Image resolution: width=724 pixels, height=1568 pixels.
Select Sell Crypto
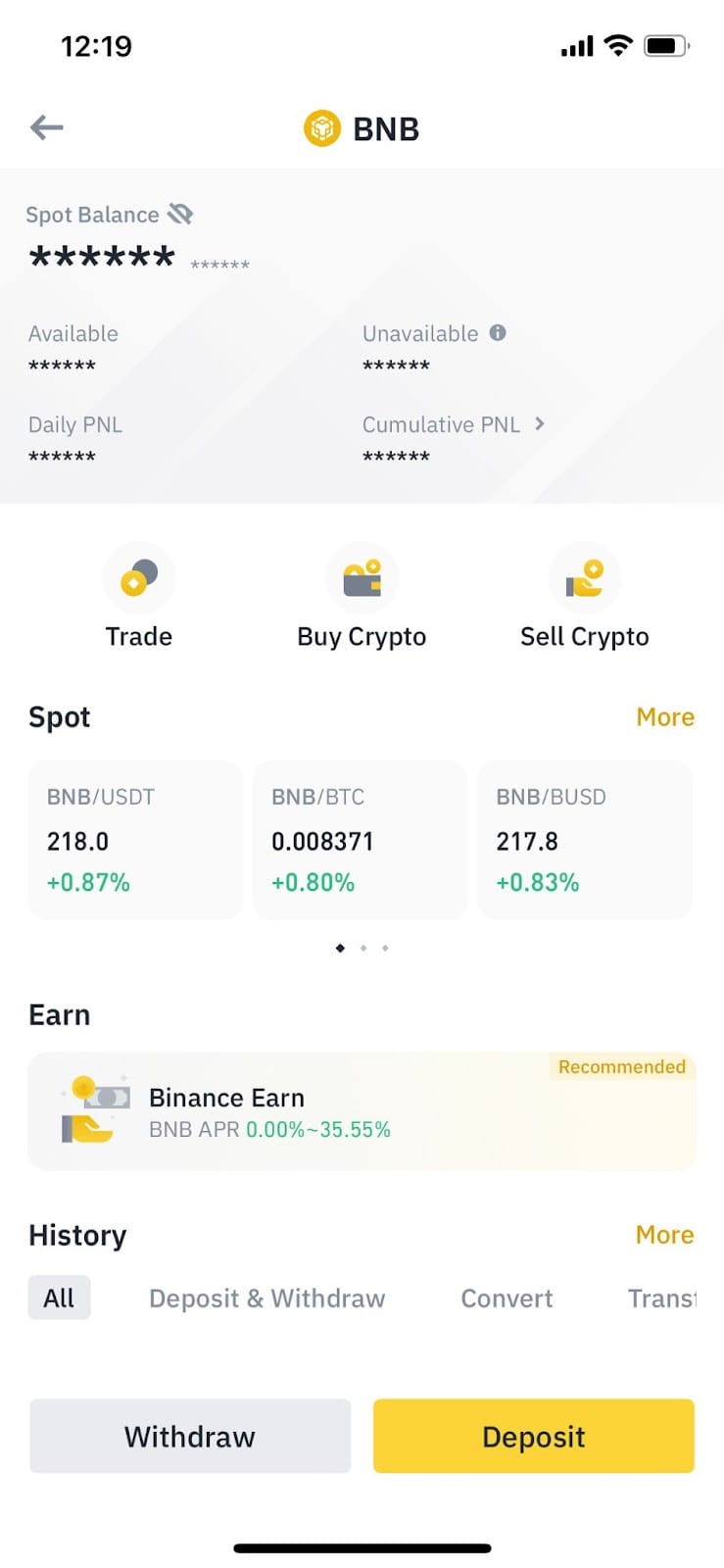[x=584, y=596]
